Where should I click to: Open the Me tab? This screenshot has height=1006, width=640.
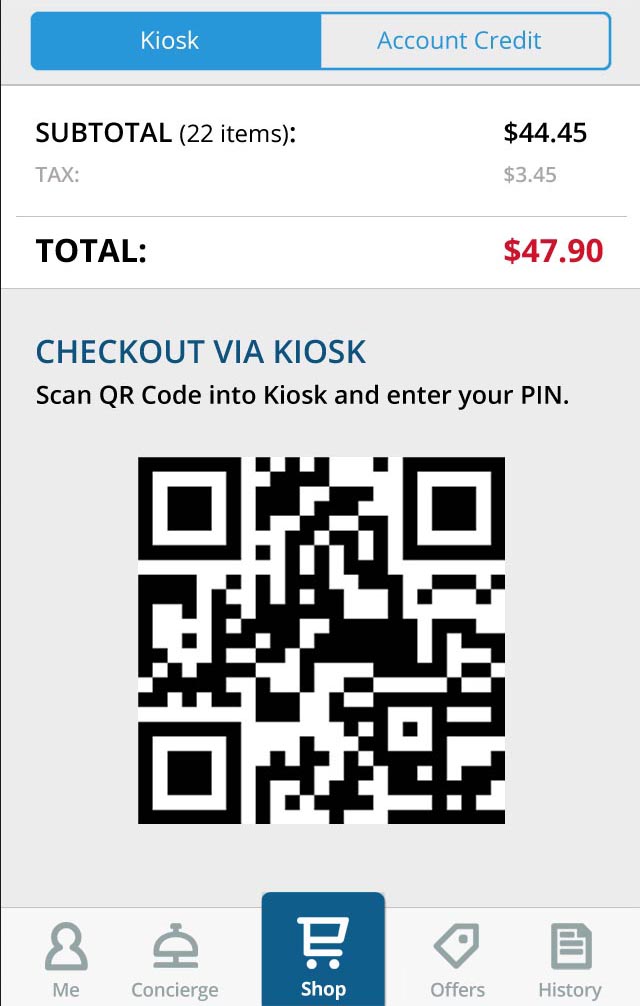coord(66,960)
